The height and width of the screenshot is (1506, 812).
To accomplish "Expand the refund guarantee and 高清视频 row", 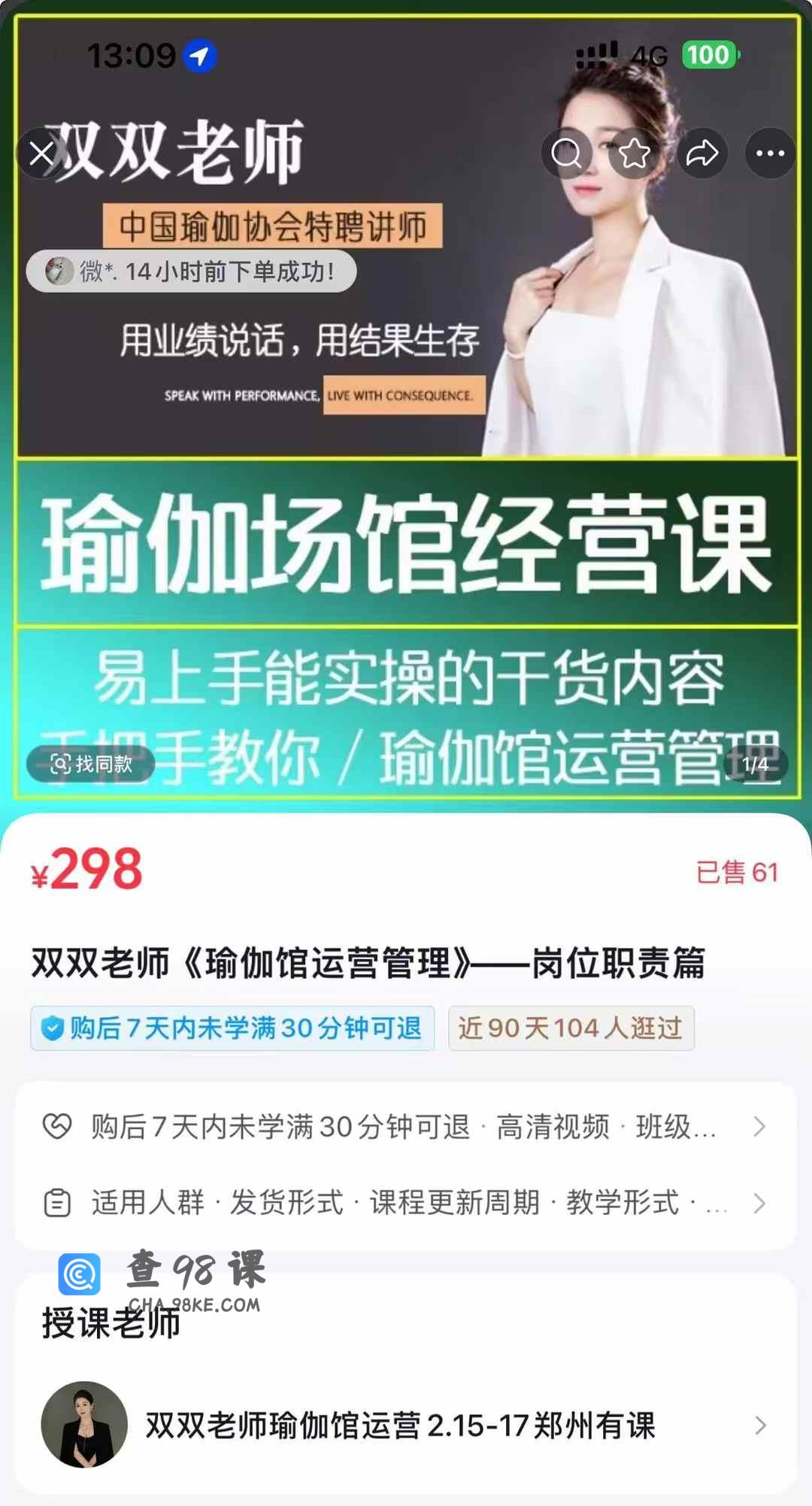I will point(406,1127).
